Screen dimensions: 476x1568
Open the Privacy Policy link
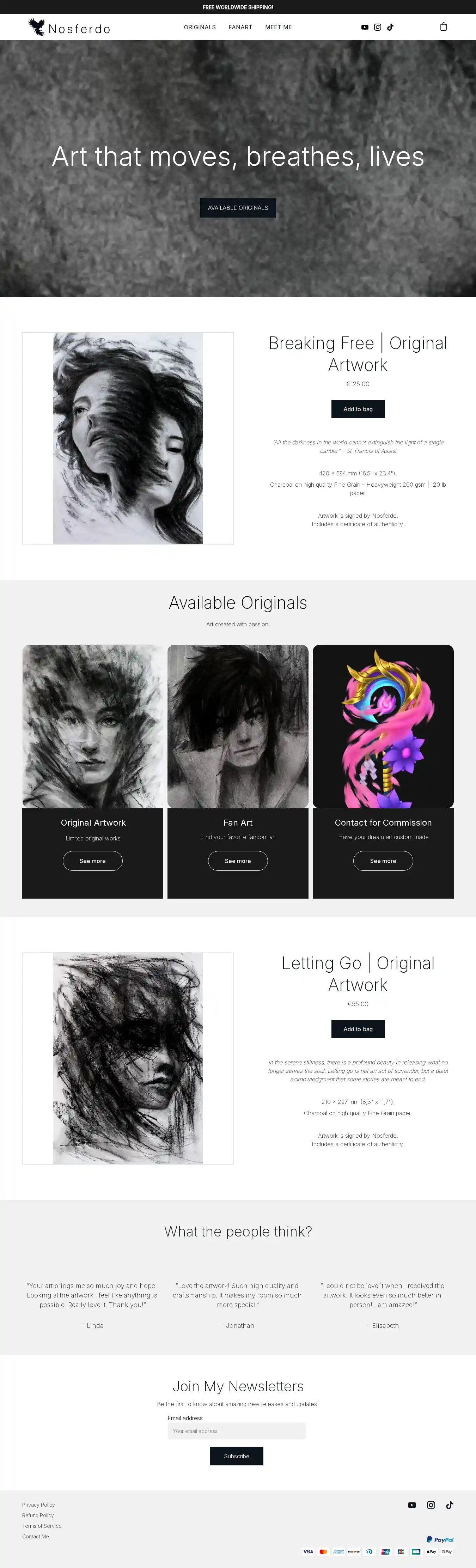(38, 1505)
